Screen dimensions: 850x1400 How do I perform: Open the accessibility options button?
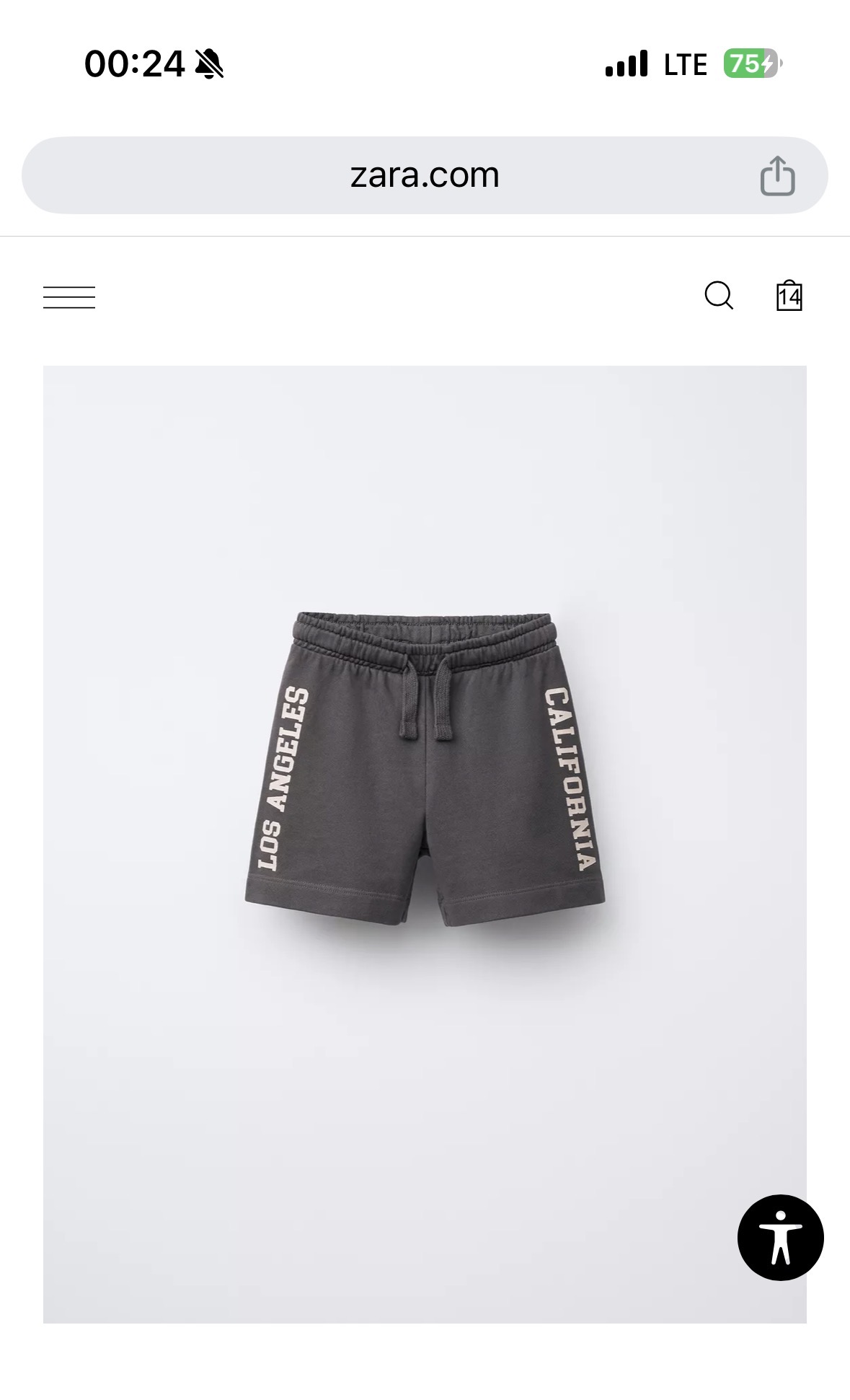pyautogui.click(x=780, y=1237)
